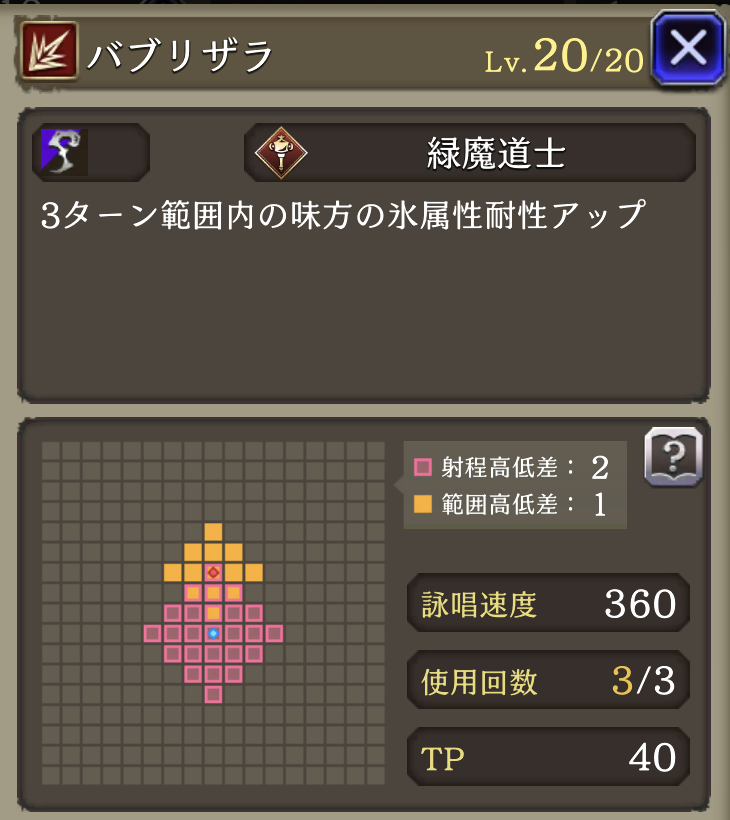The height and width of the screenshot is (820, 730).
Task: Close the バブリザラ skill detail dialog
Action: click(x=688, y=47)
